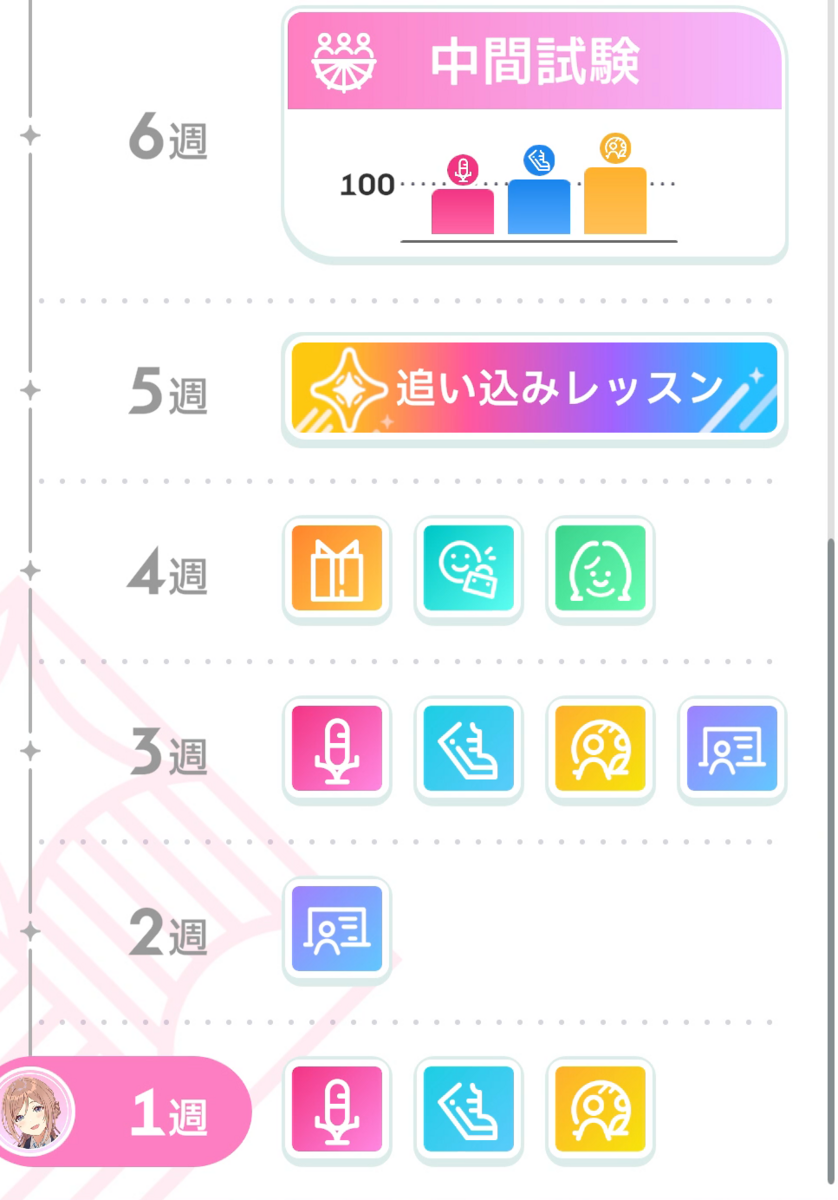
Task: Tap the 追い込みレッスン banner in week 5
Action: [x=534, y=388]
